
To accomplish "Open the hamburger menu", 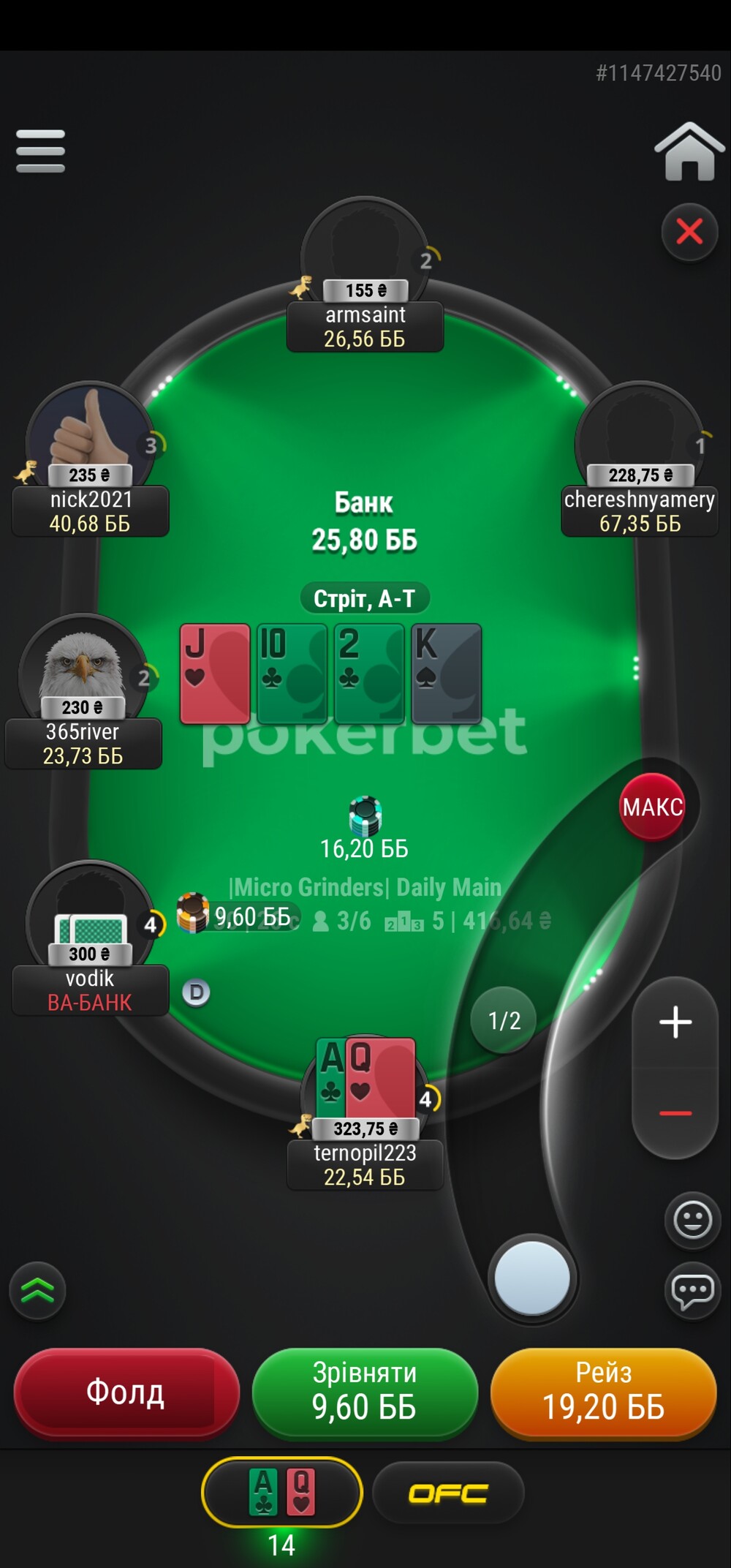I will (40, 151).
